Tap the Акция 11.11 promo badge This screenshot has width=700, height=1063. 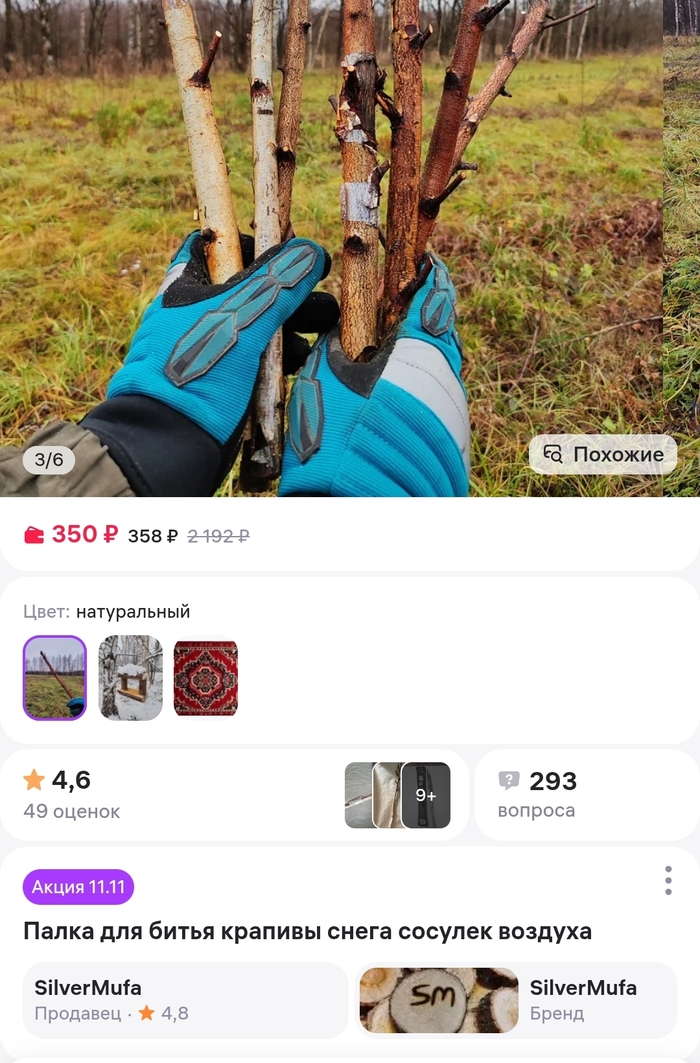coord(78,887)
